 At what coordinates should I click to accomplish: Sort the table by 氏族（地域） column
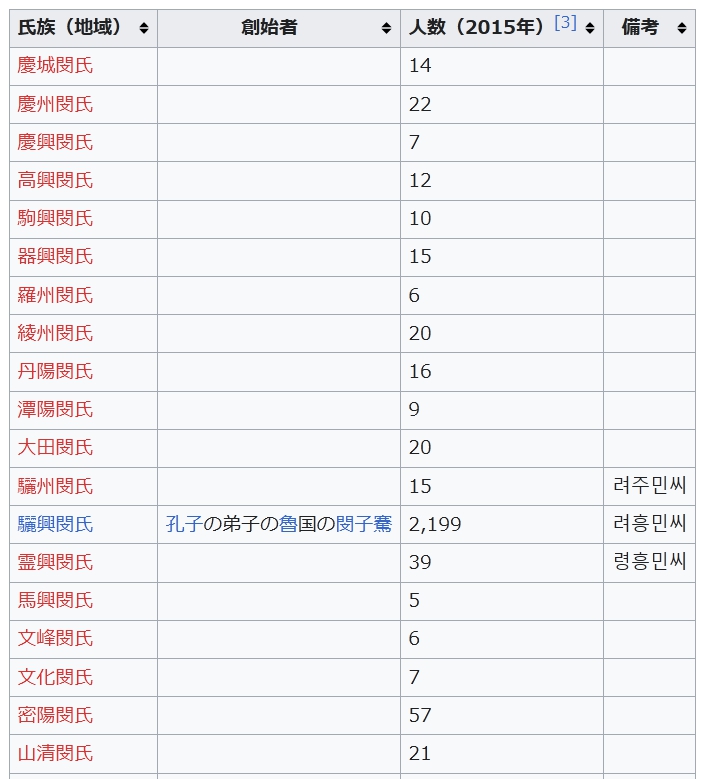click(x=144, y=28)
